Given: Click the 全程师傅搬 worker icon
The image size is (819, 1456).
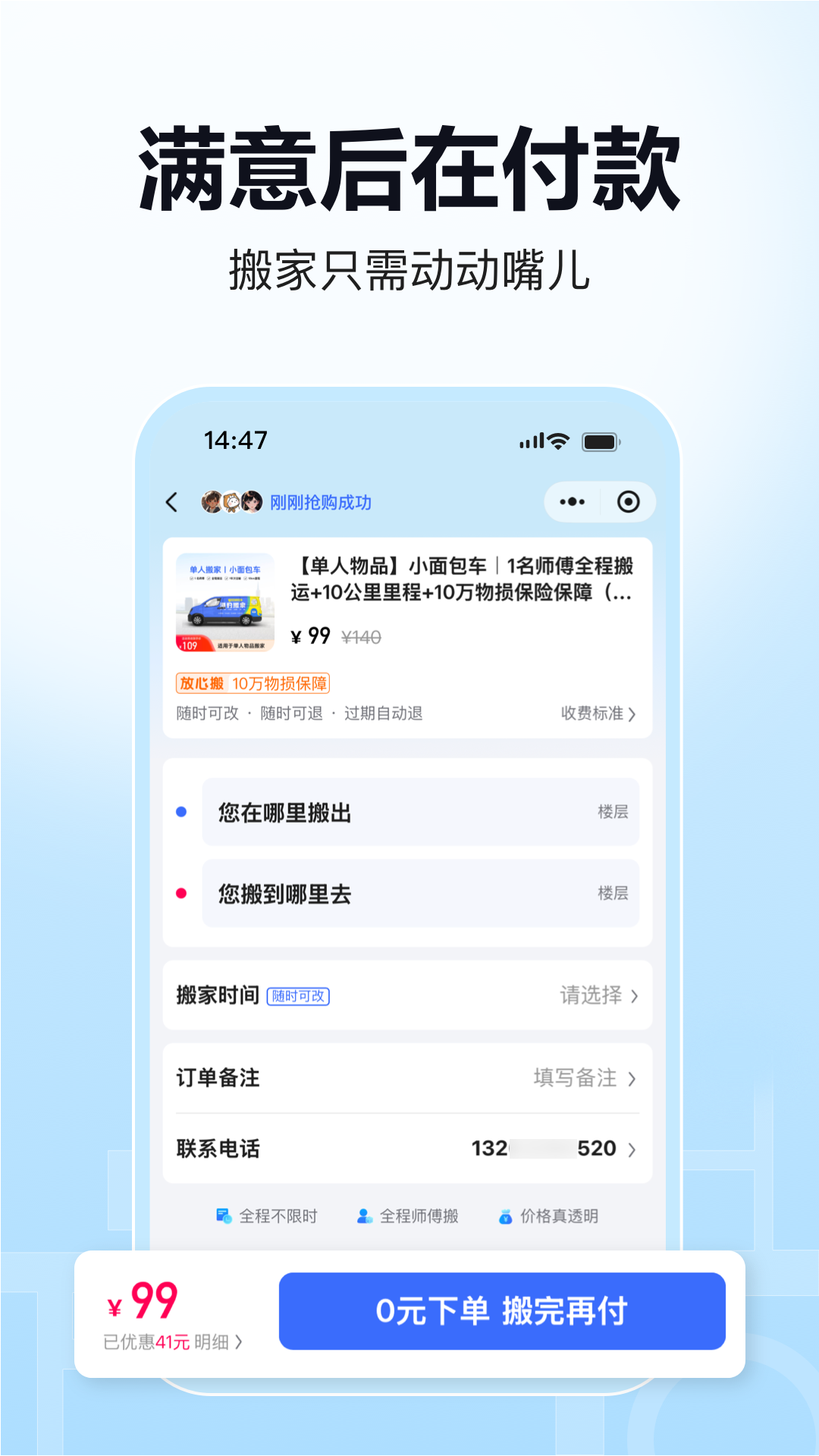Looking at the screenshot, I should click(x=362, y=1216).
